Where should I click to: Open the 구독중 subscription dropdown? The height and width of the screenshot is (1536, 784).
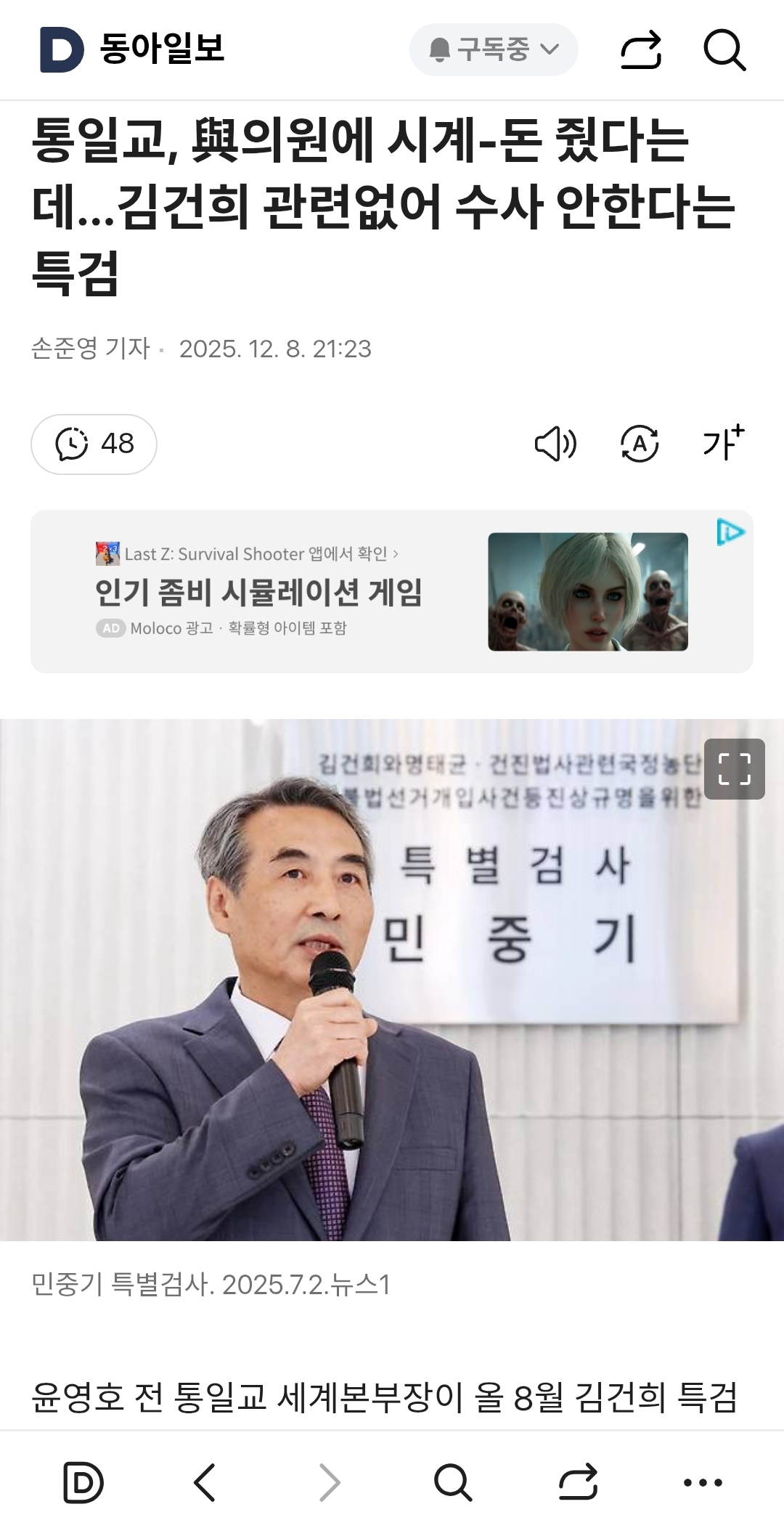pyautogui.click(x=494, y=50)
